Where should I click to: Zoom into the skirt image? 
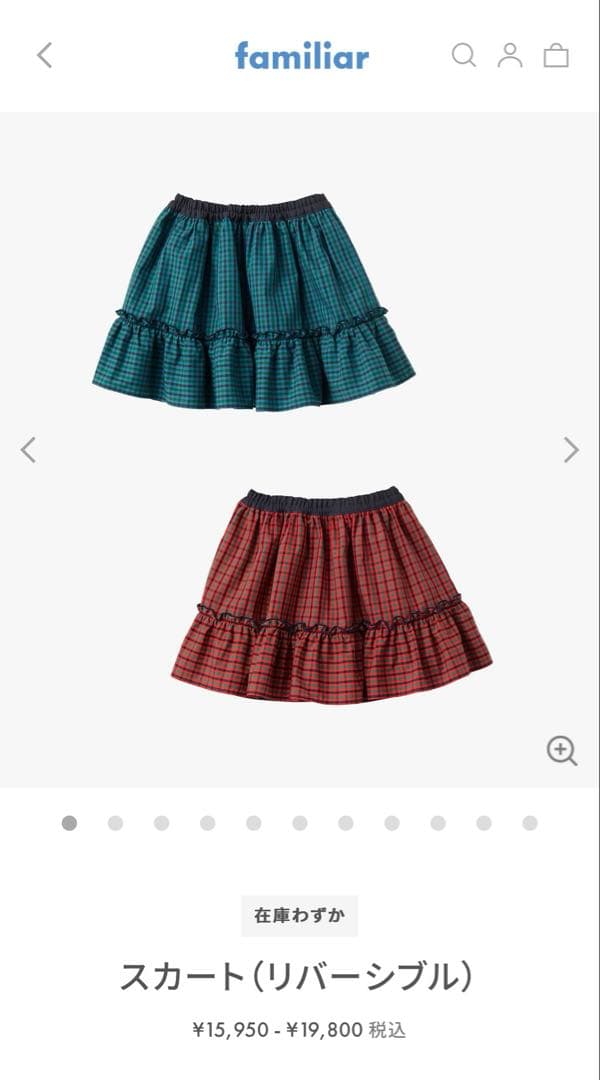click(x=562, y=751)
